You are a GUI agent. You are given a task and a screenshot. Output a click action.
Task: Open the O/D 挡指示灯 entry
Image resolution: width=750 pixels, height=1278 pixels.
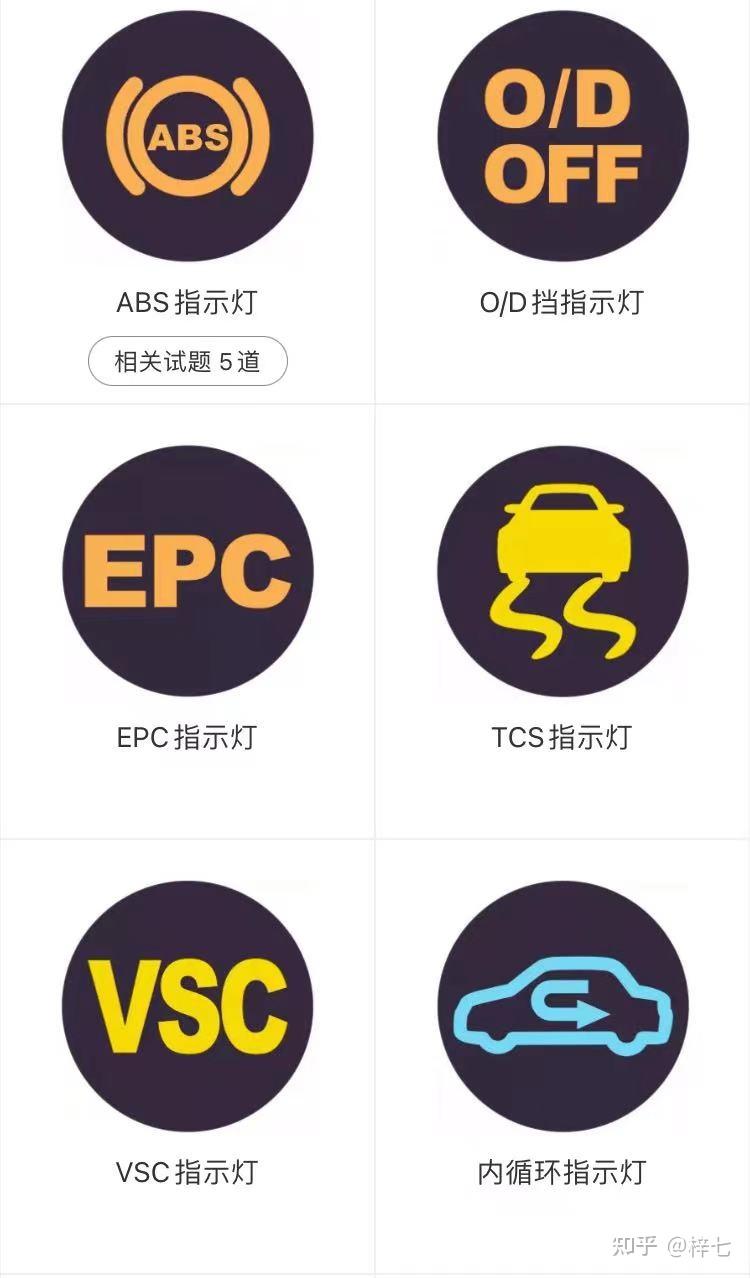tap(563, 301)
